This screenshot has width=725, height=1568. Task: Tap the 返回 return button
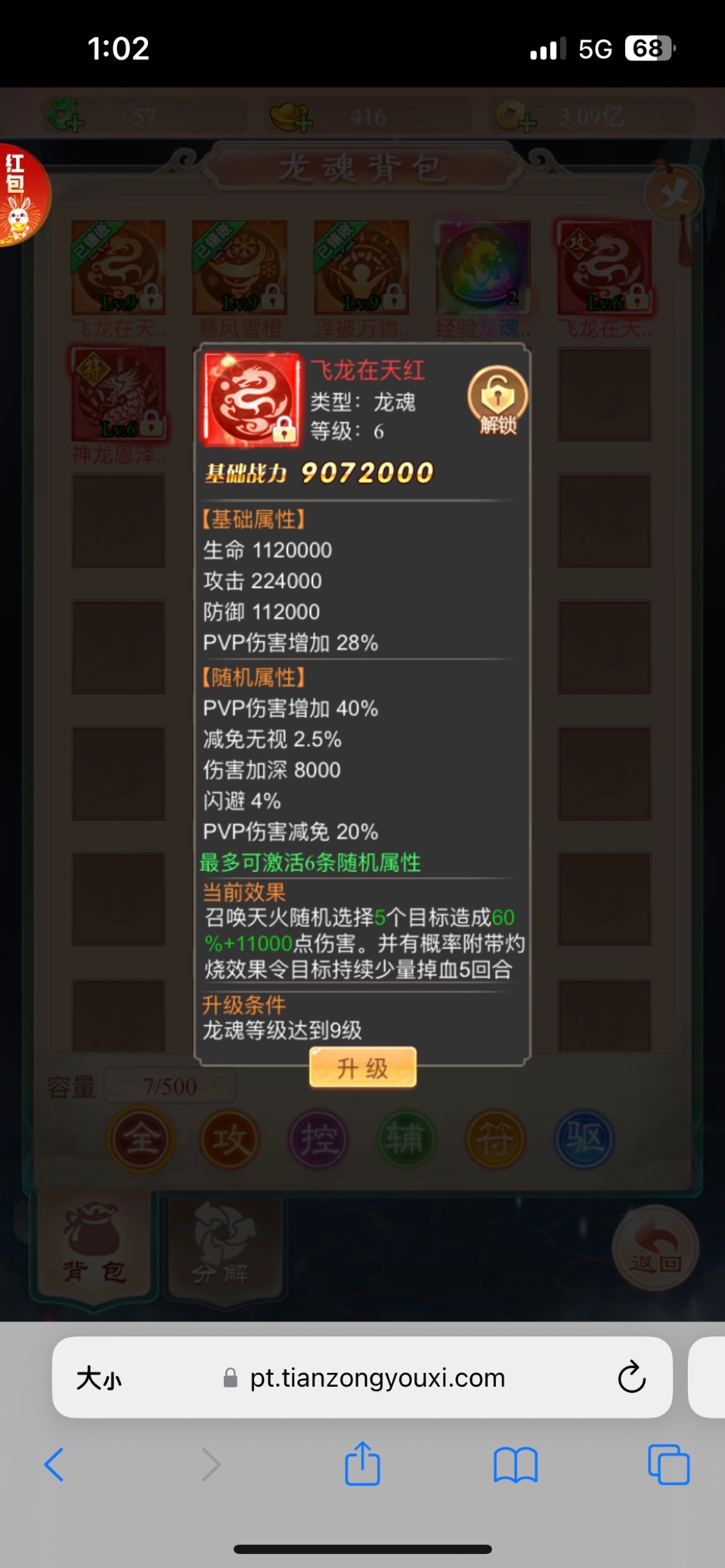655,1247
